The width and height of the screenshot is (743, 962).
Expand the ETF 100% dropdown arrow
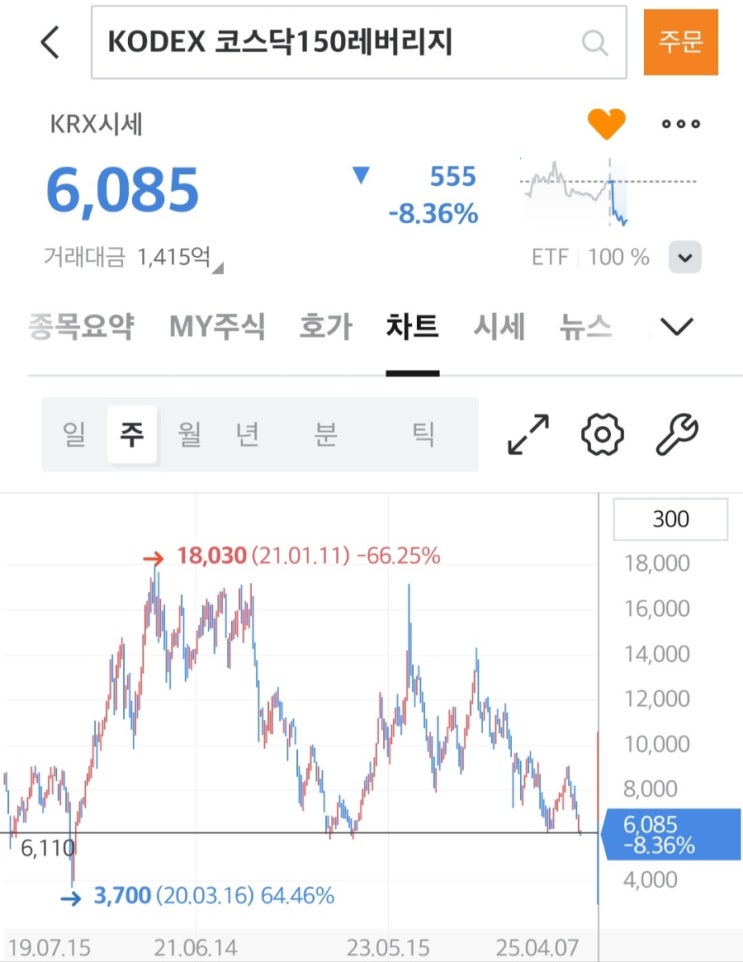[x=685, y=257]
